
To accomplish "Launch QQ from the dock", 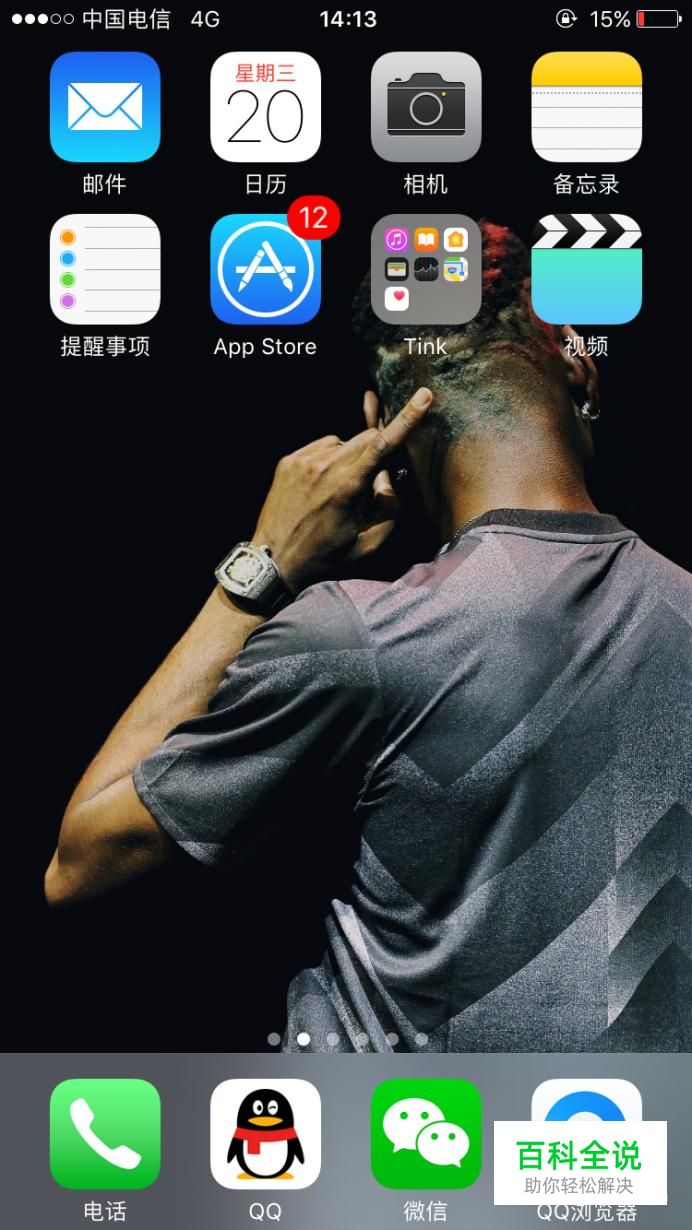I will (265, 1133).
